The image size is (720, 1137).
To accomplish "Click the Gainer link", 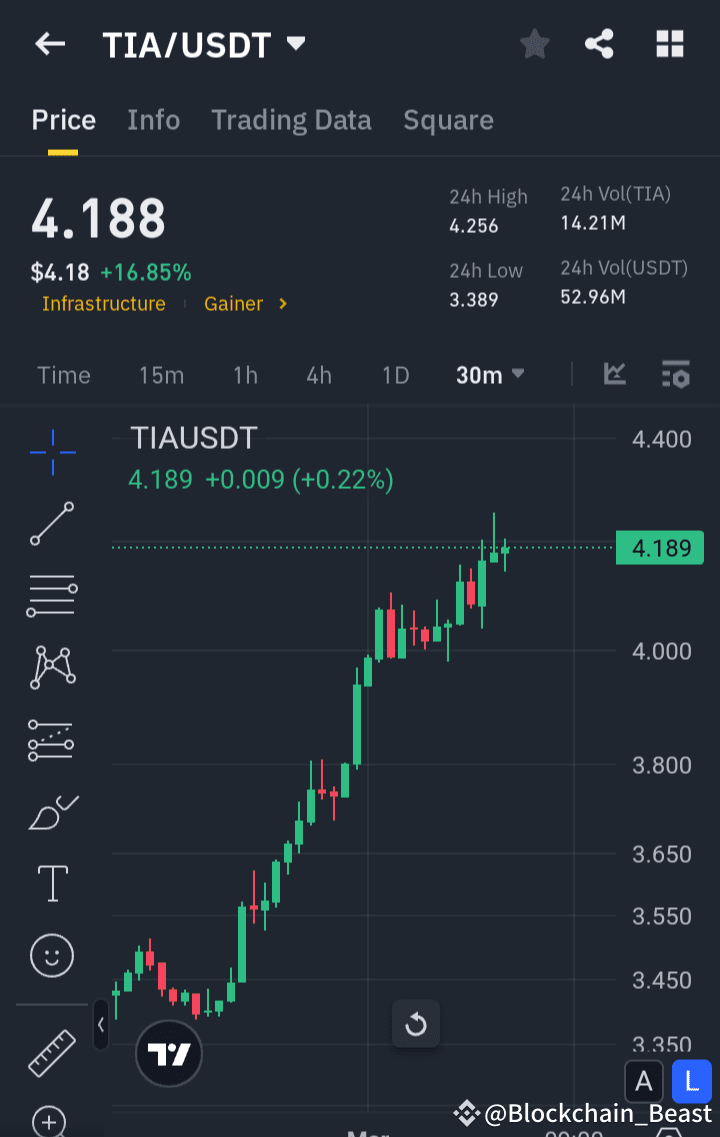I will tap(234, 304).
